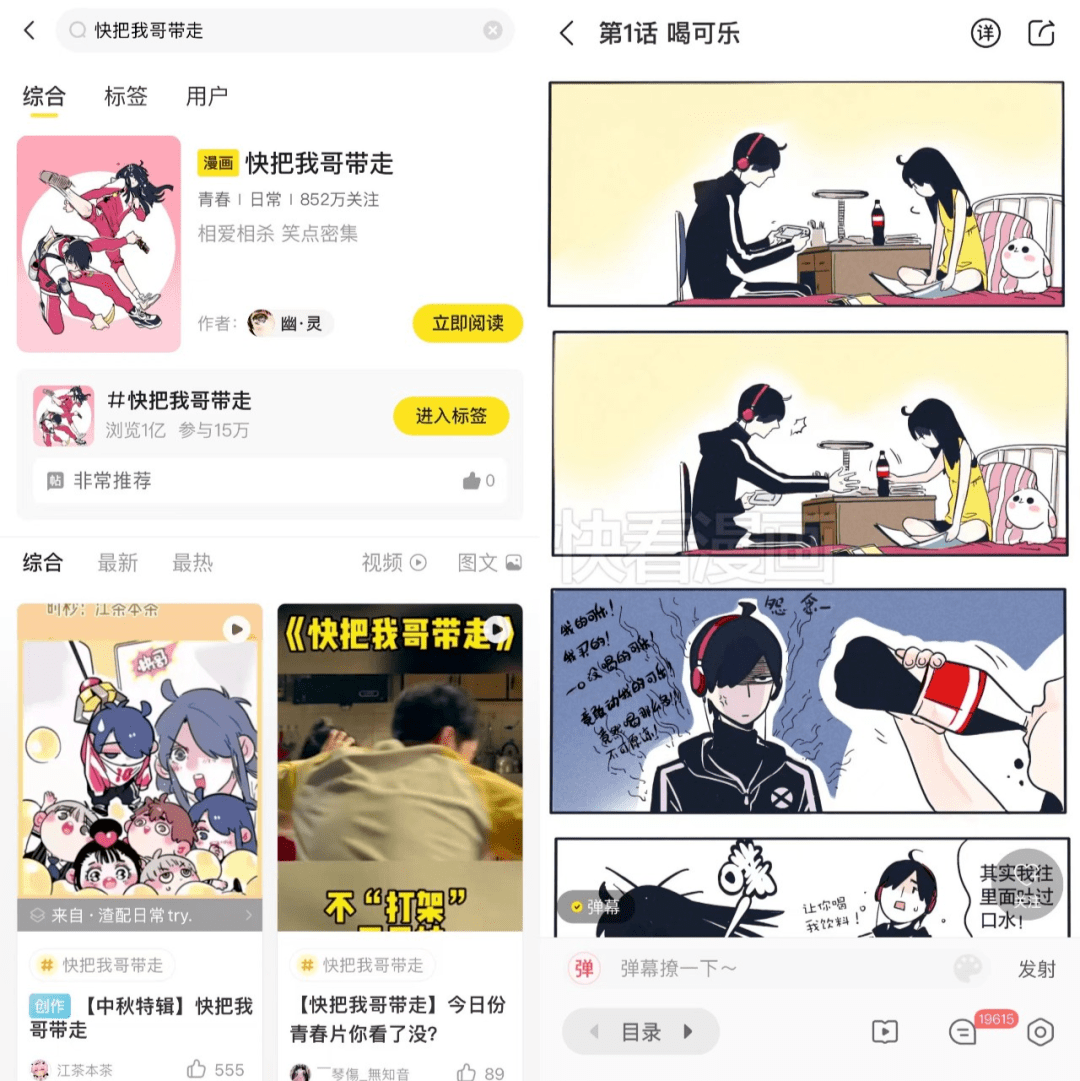Viewport: 1080px width, 1081px height.
Task: Clear the search text 快把我哥带走
Action: point(493,31)
